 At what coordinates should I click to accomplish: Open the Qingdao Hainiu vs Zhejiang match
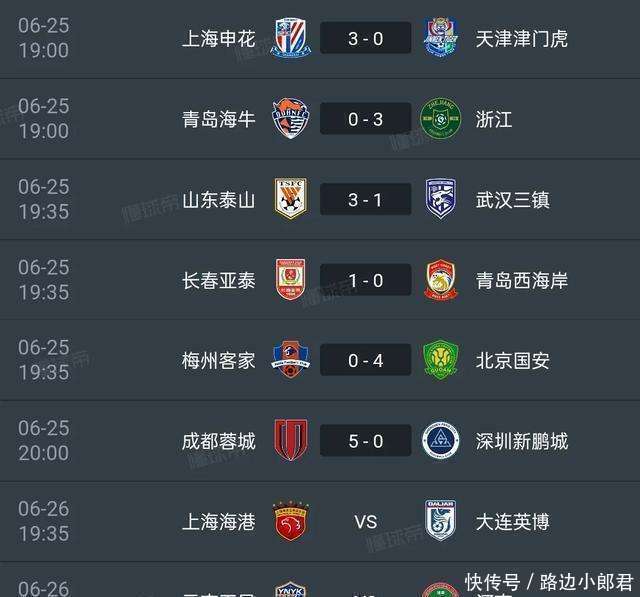(365, 120)
